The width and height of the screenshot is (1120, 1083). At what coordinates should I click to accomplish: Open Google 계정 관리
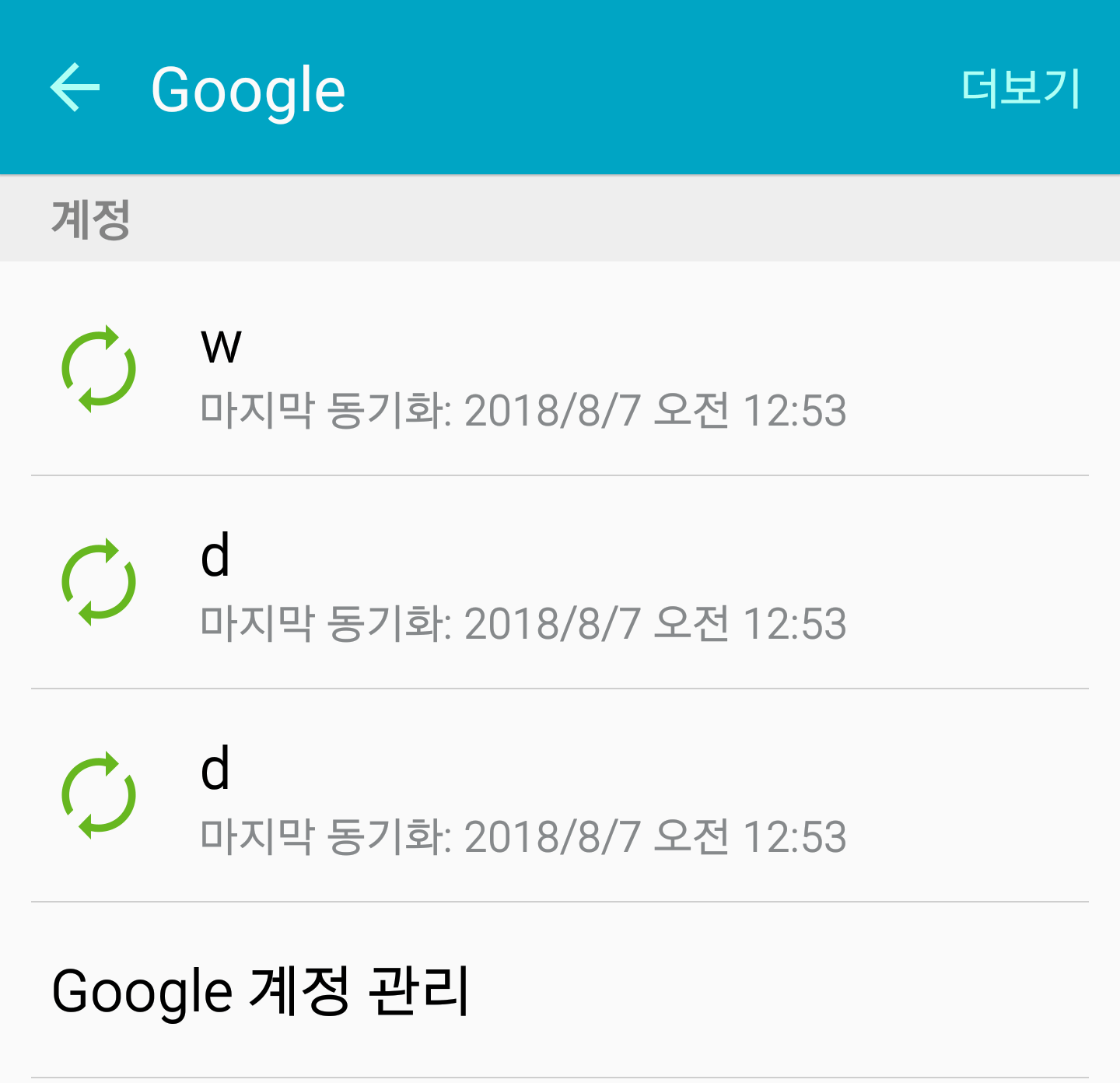pyautogui.click(x=261, y=990)
